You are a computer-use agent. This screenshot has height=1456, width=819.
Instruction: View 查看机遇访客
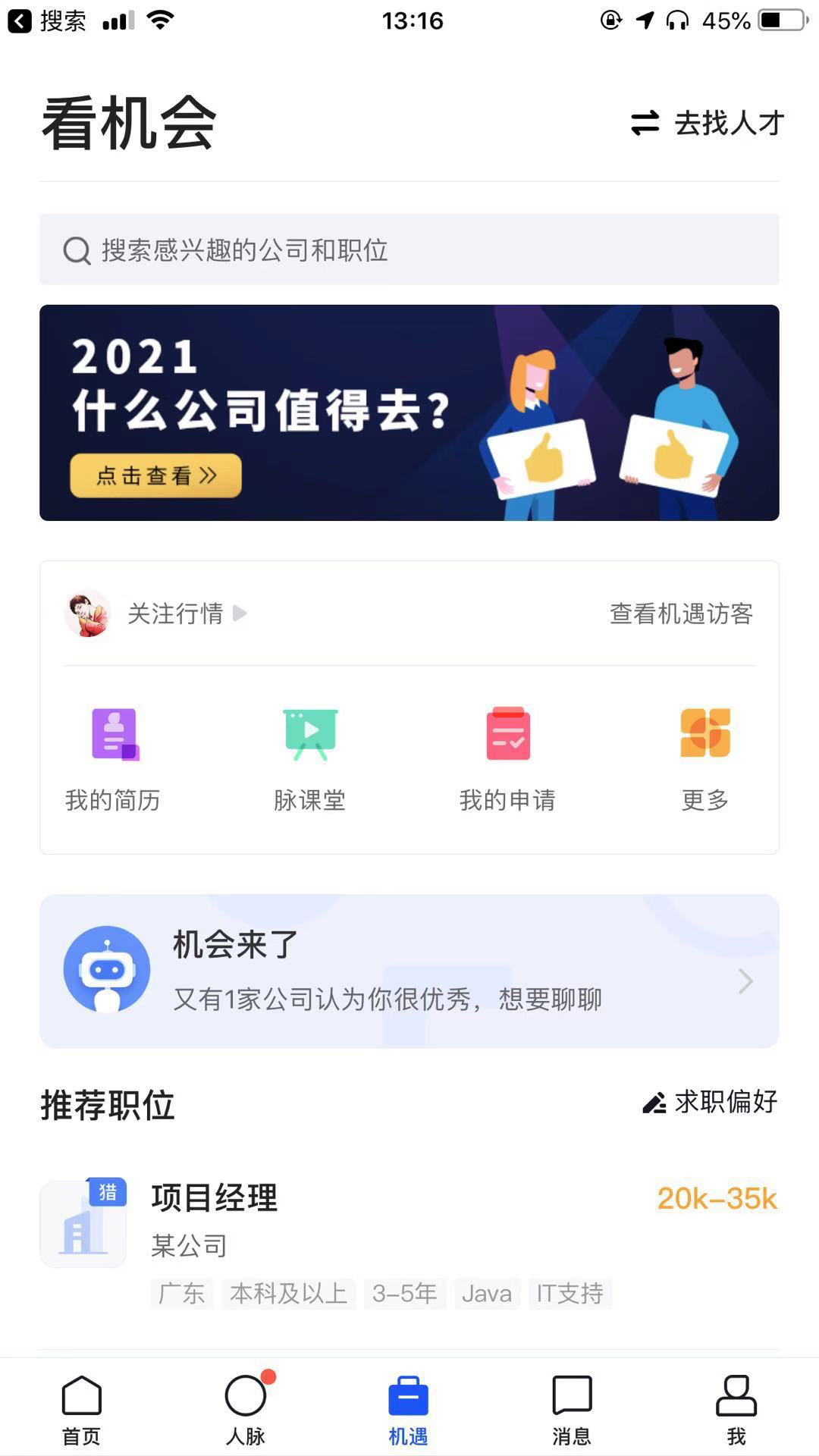(680, 613)
